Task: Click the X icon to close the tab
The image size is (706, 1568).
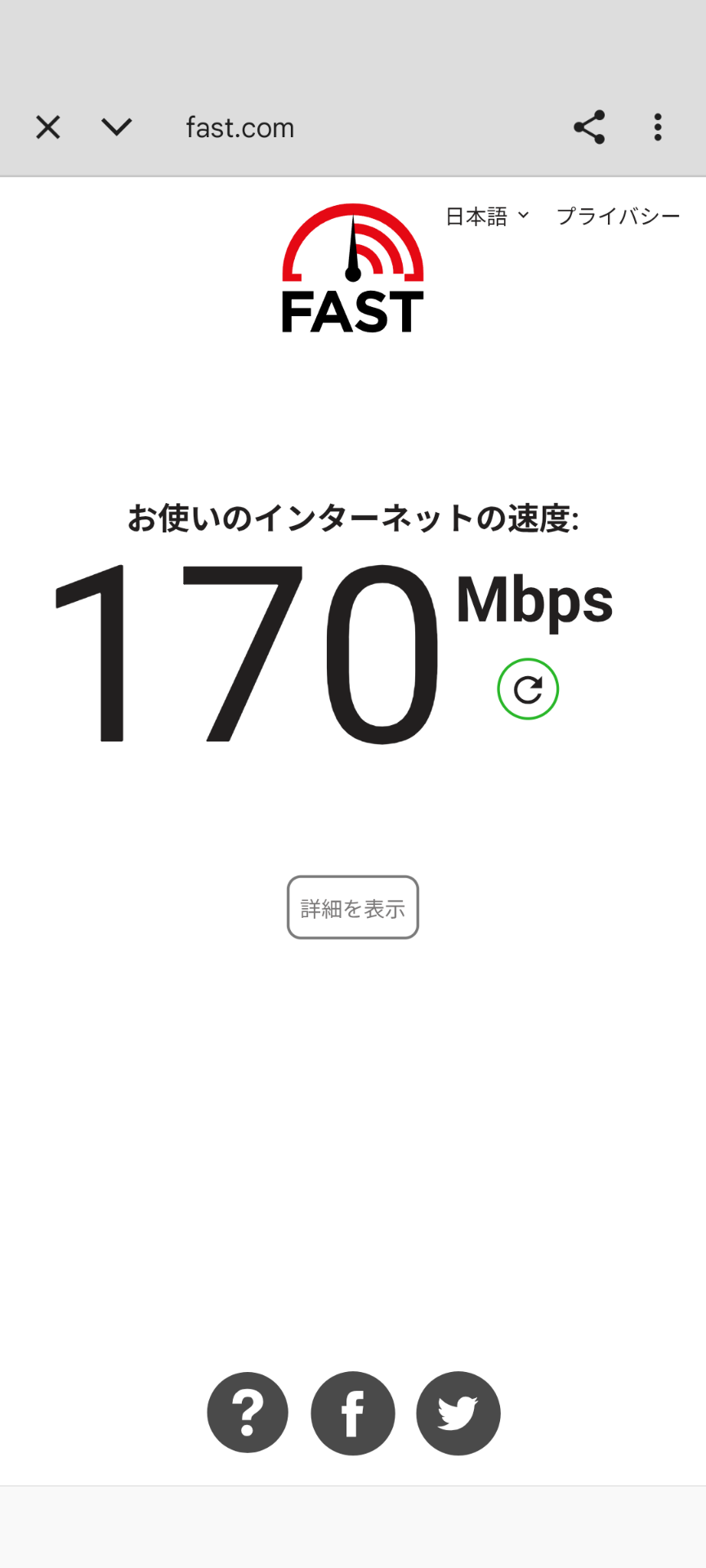Action: pyautogui.click(x=47, y=127)
